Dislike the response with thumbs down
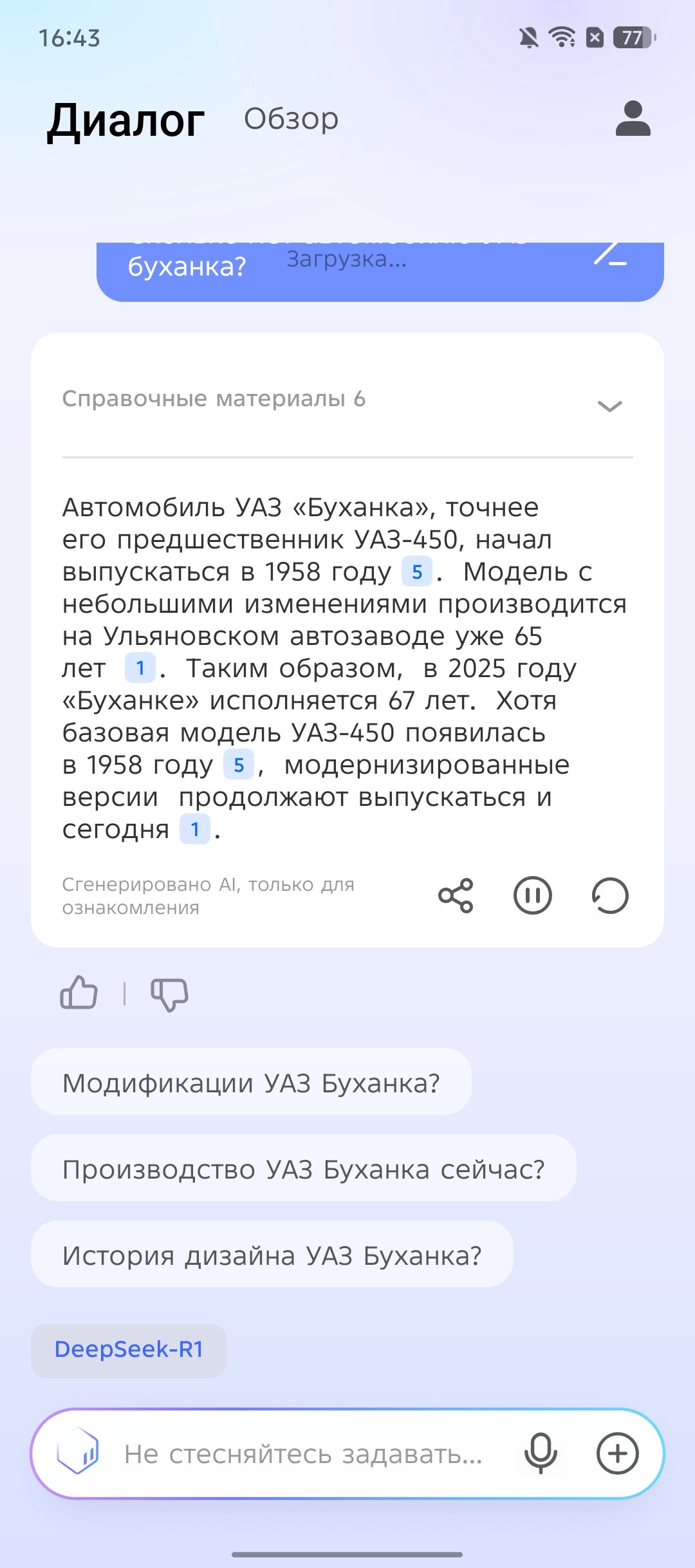This screenshot has width=695, height=1568. coord(169,994)
